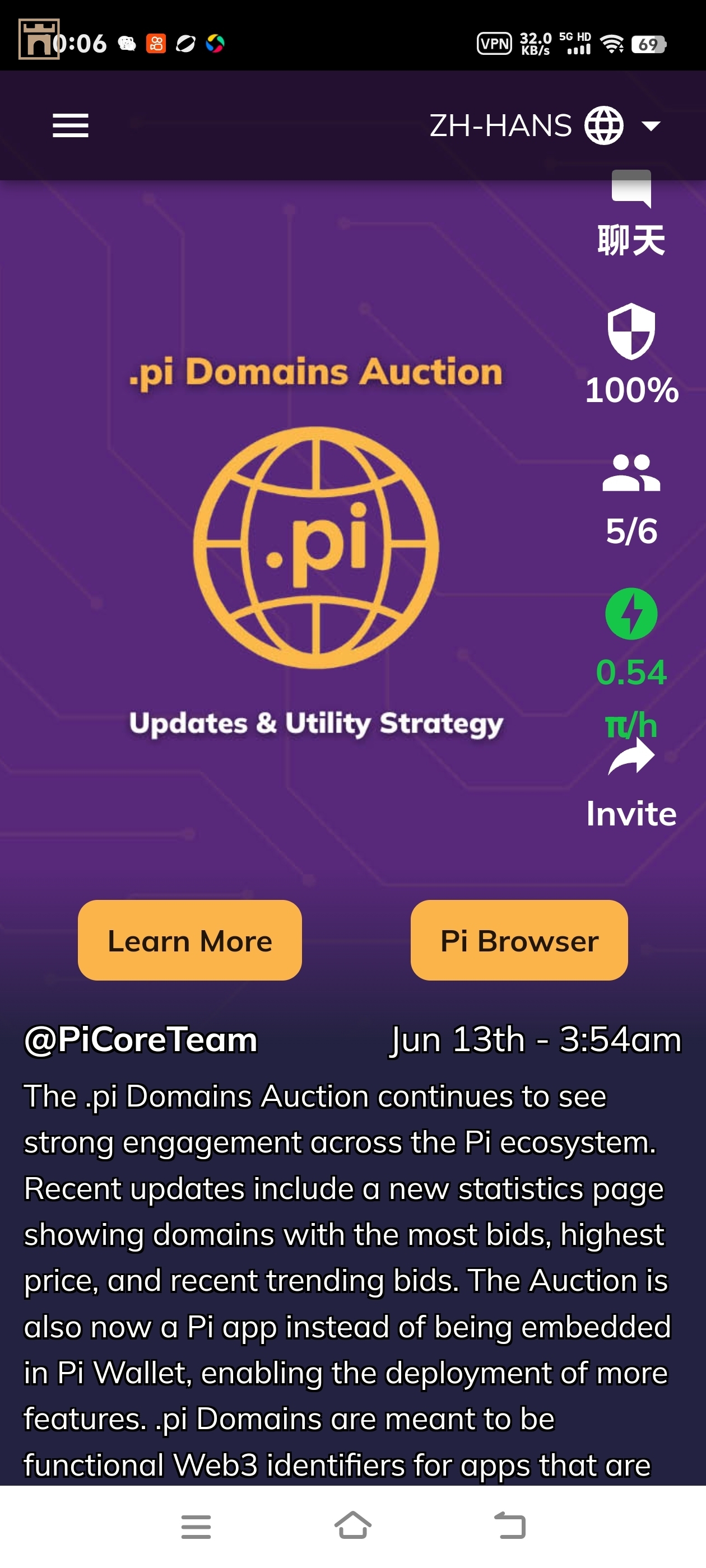Tap the green mining lightning button
This screenshot has width=706, height=1568.
point(631,614)
